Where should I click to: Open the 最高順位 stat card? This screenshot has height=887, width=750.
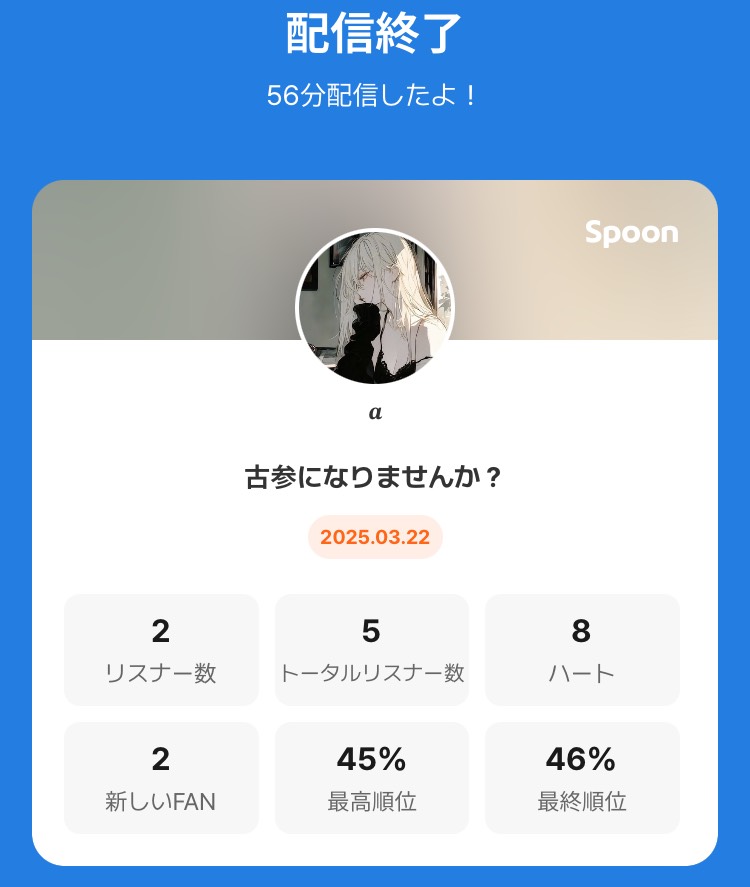click(x=372, y=777)
